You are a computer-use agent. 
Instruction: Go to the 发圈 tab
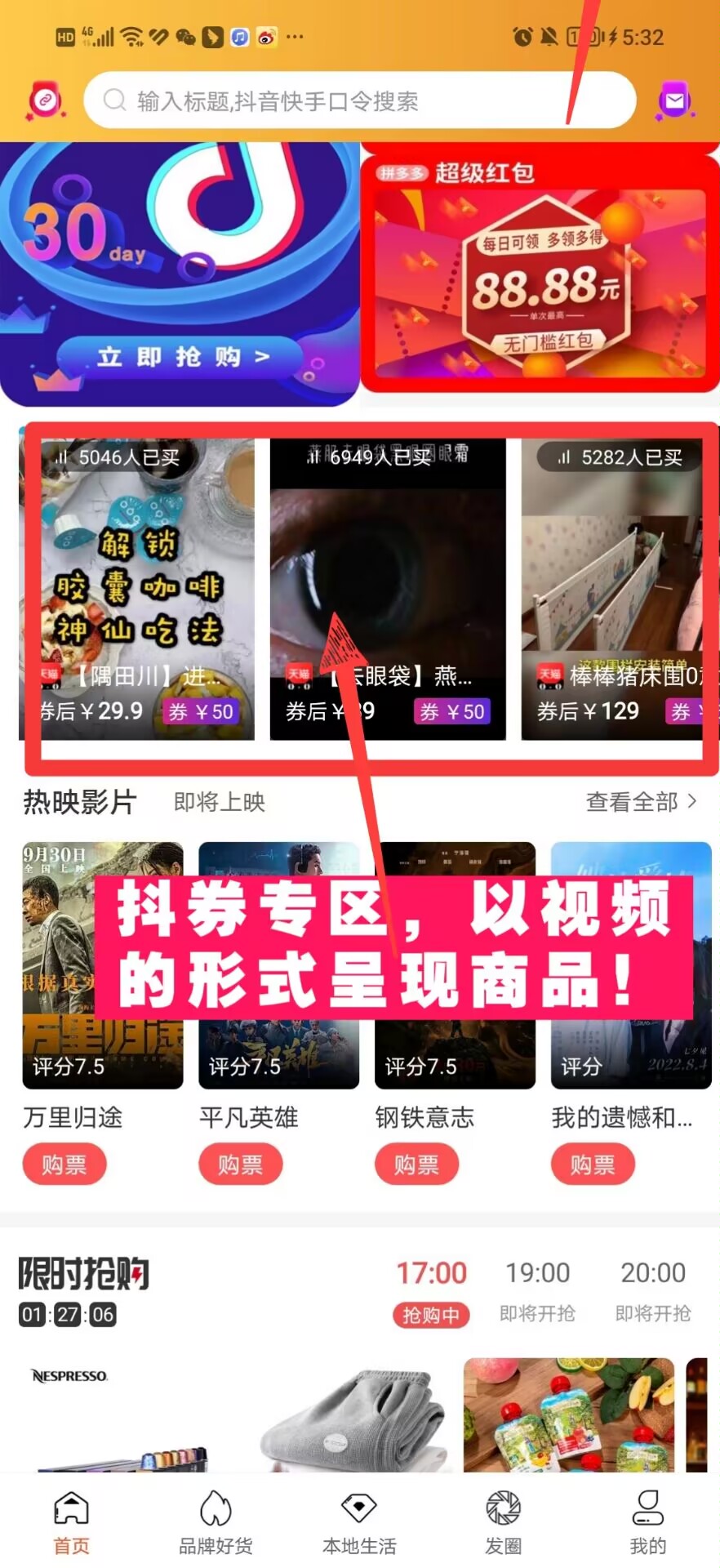(503, 1521)
